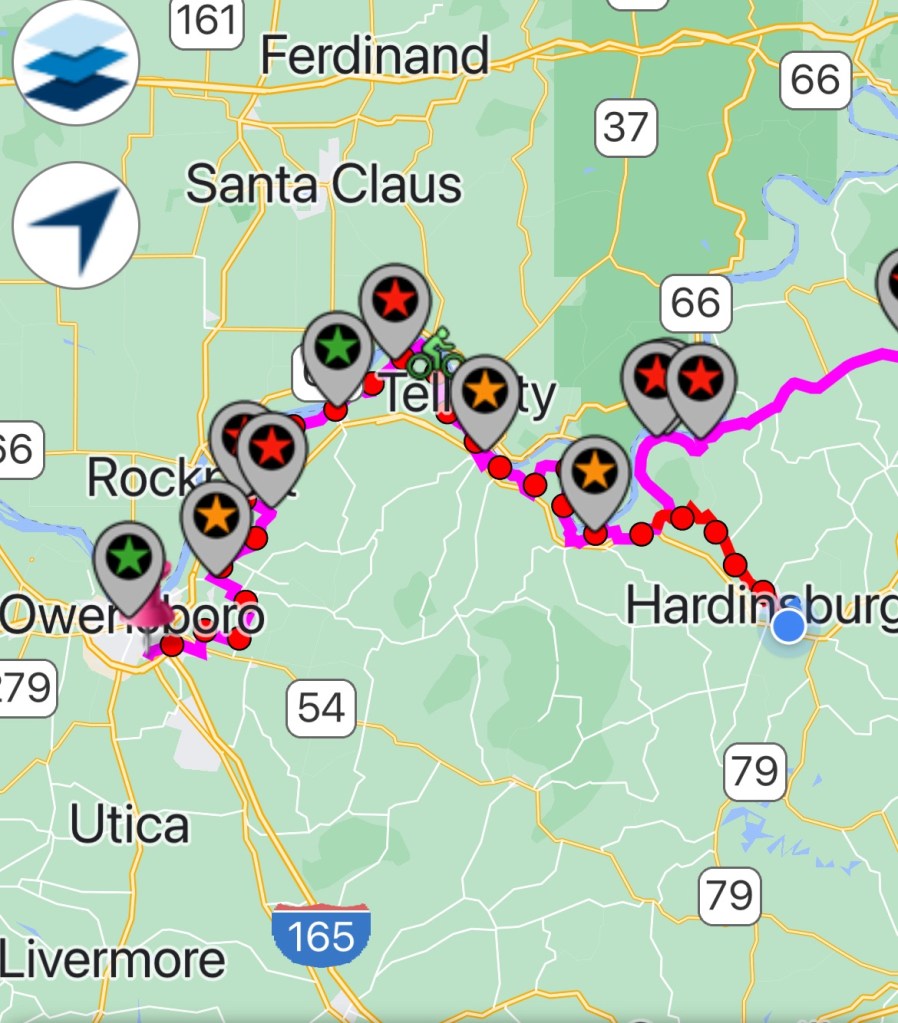Tap the green cyclist marker near Tell City
898x1023 pixels.
click(437, 354)
